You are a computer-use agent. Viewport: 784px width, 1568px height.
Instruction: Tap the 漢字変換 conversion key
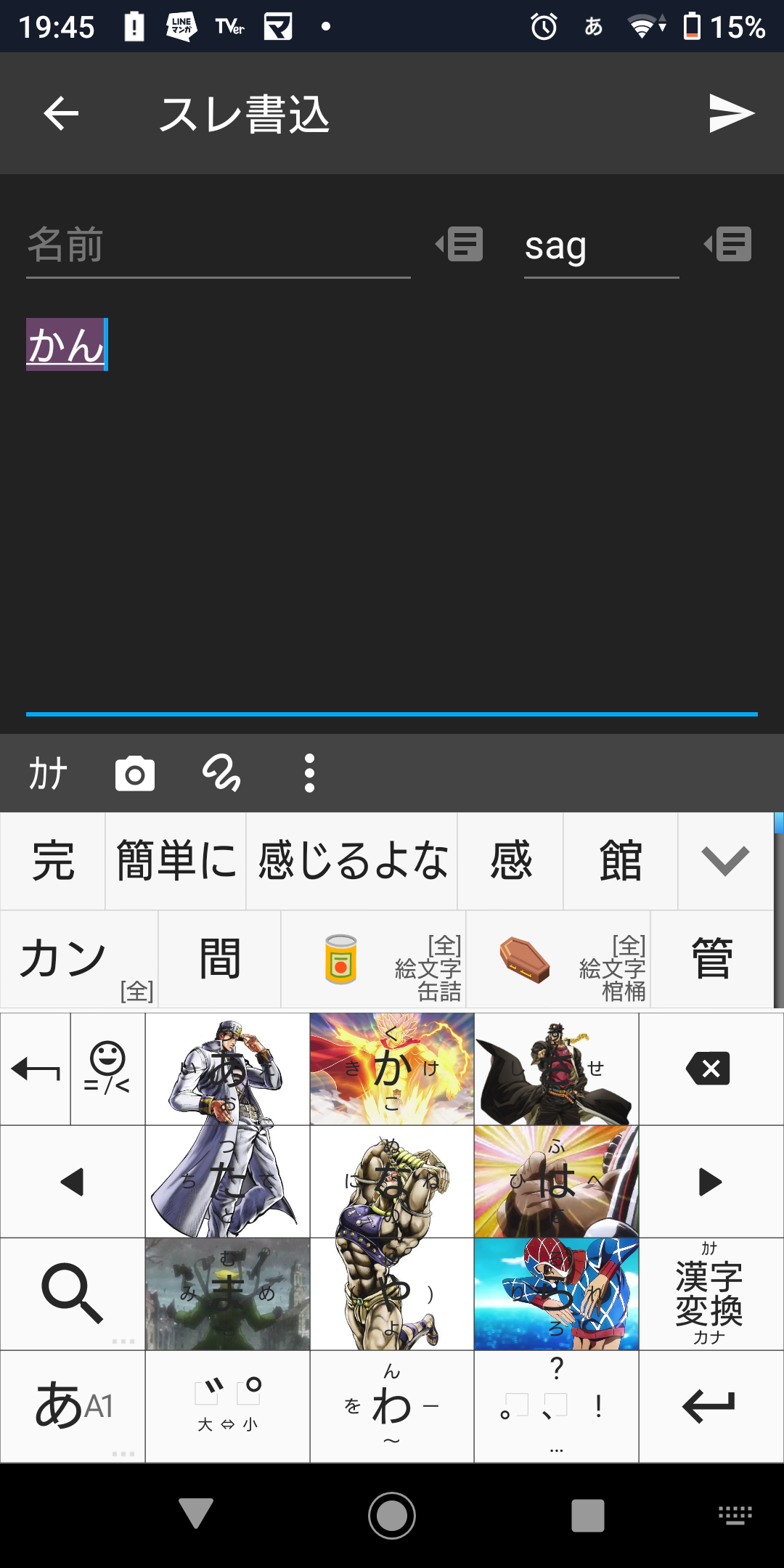710,1294
